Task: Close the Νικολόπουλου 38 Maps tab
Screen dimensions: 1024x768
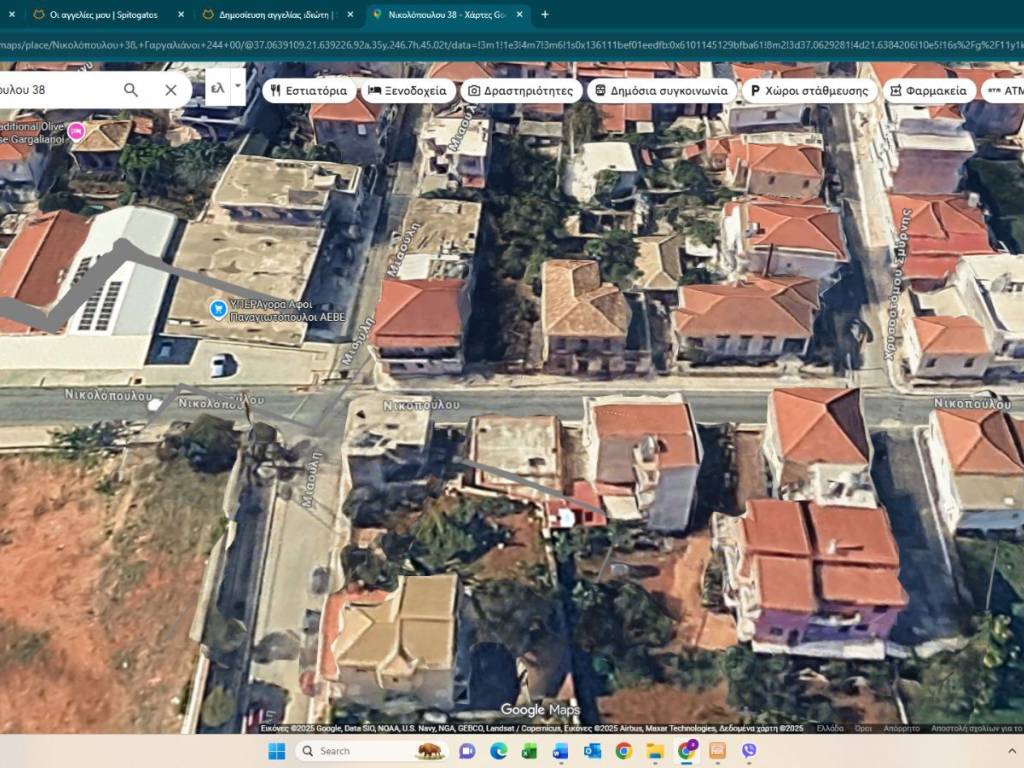Action: [519, 14]
